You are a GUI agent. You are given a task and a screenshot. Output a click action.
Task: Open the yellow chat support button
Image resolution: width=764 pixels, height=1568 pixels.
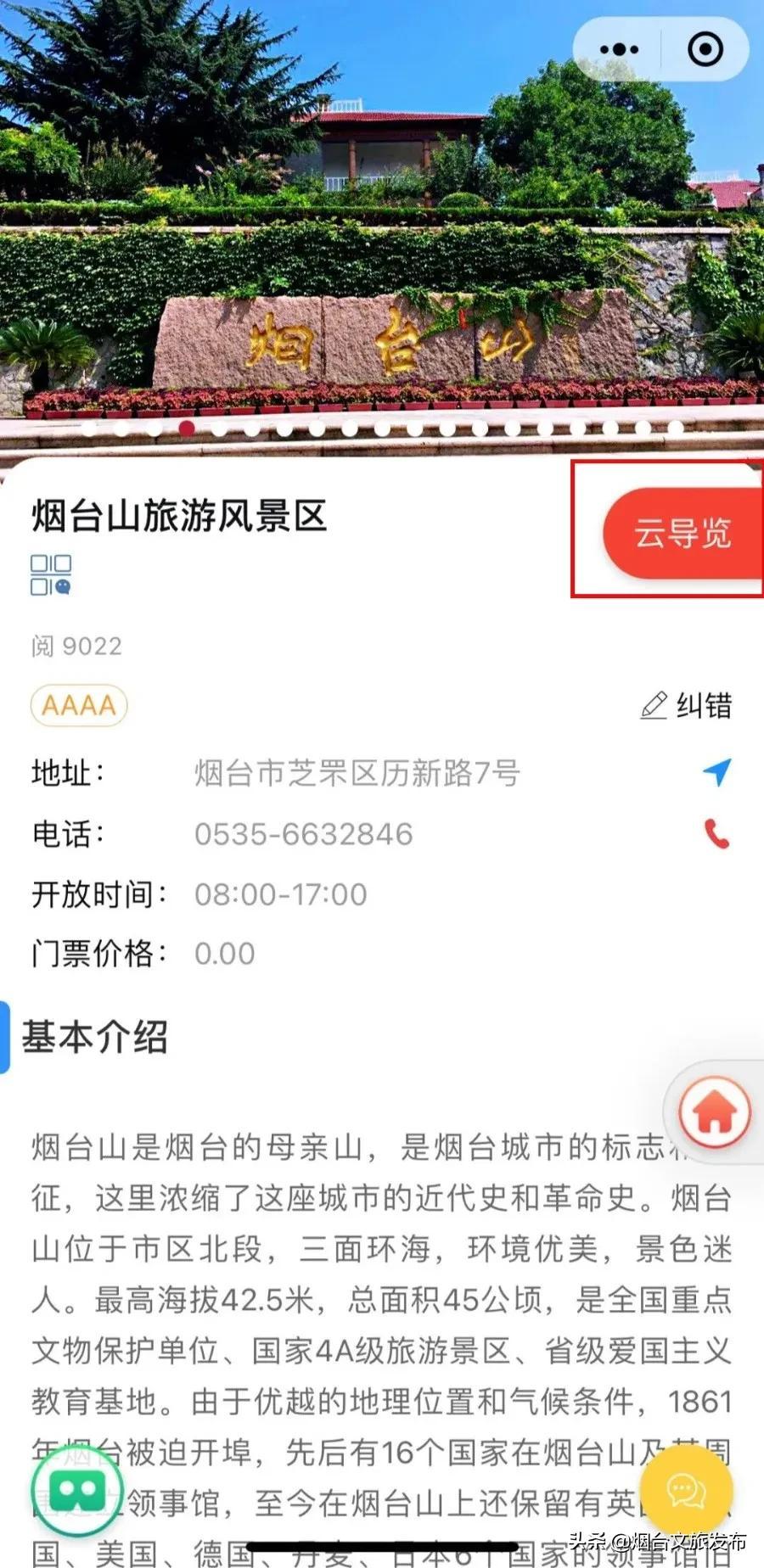(x=686, y=1492)
